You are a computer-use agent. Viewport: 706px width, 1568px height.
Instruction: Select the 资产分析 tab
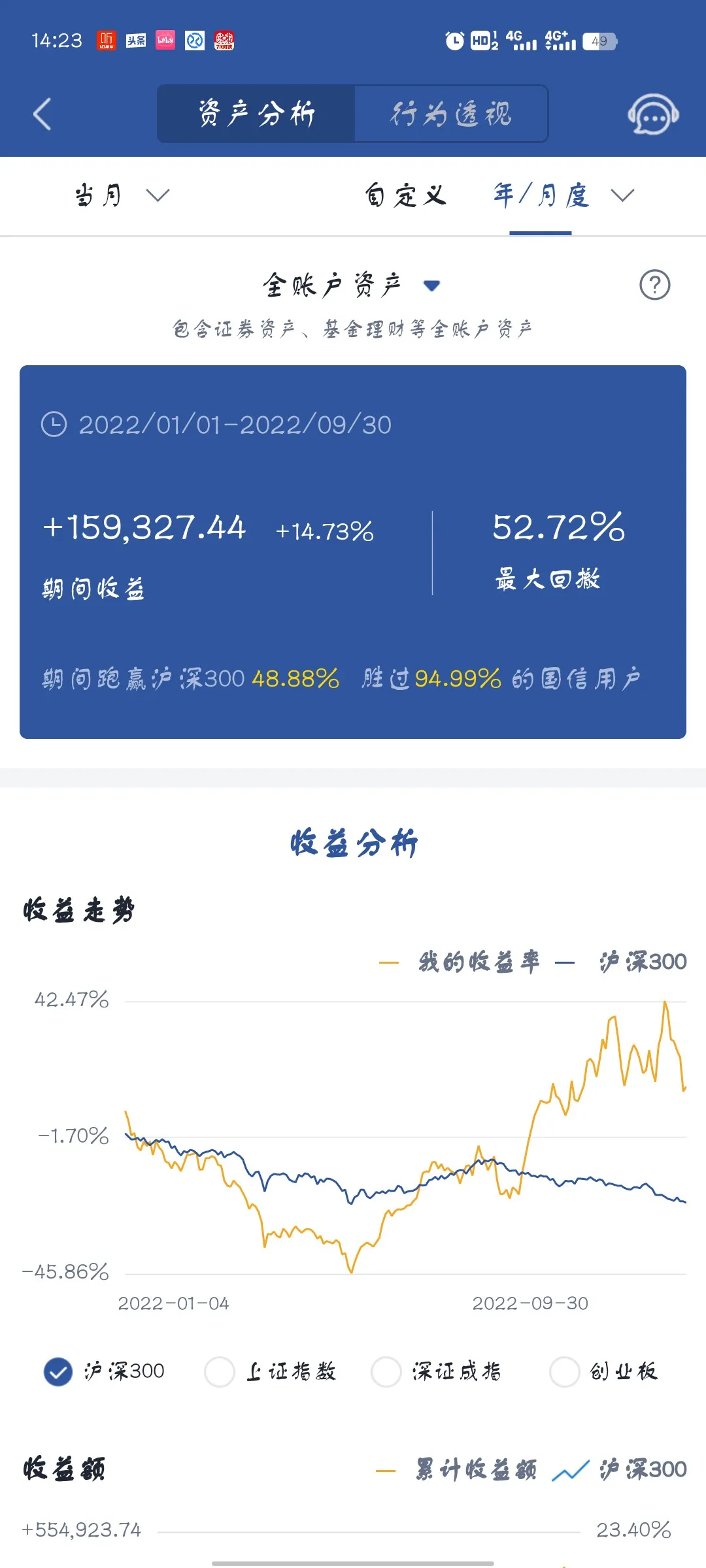pos(257,114)
